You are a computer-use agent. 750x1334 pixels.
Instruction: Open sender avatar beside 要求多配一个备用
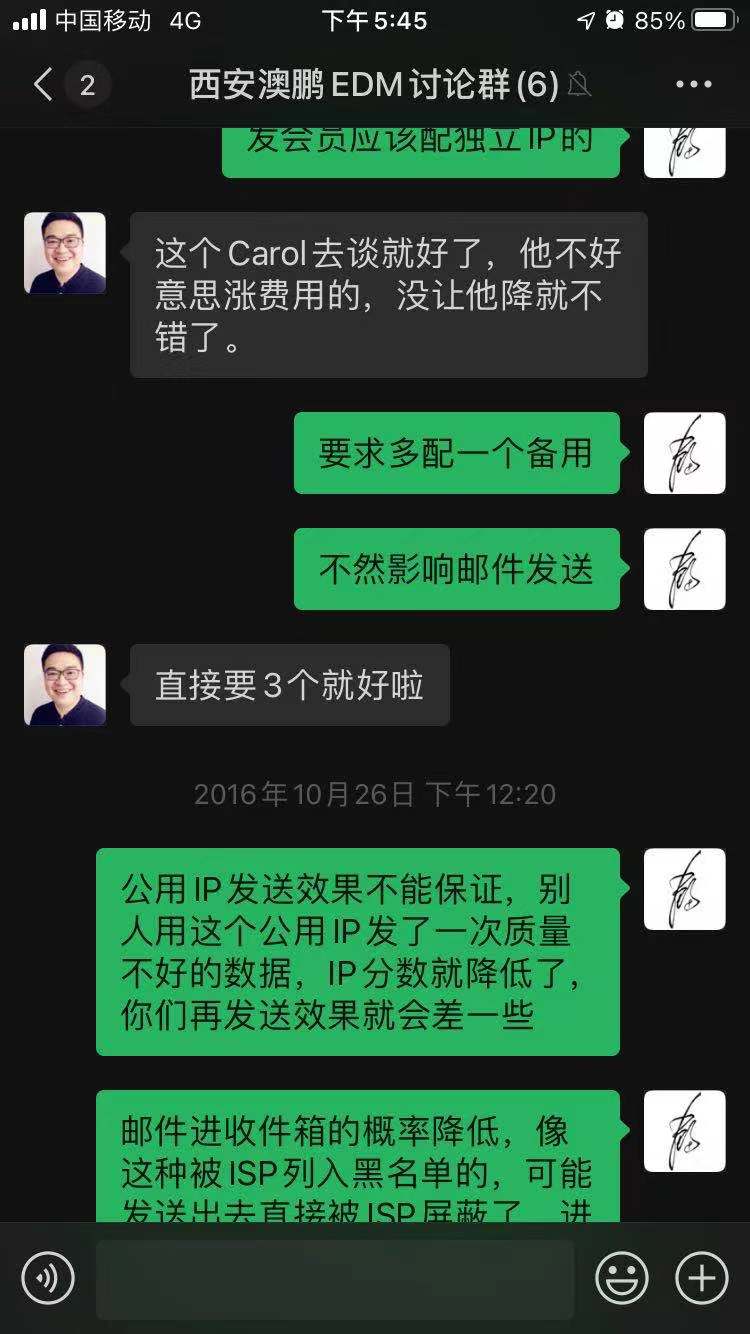(x=685, y=453)
